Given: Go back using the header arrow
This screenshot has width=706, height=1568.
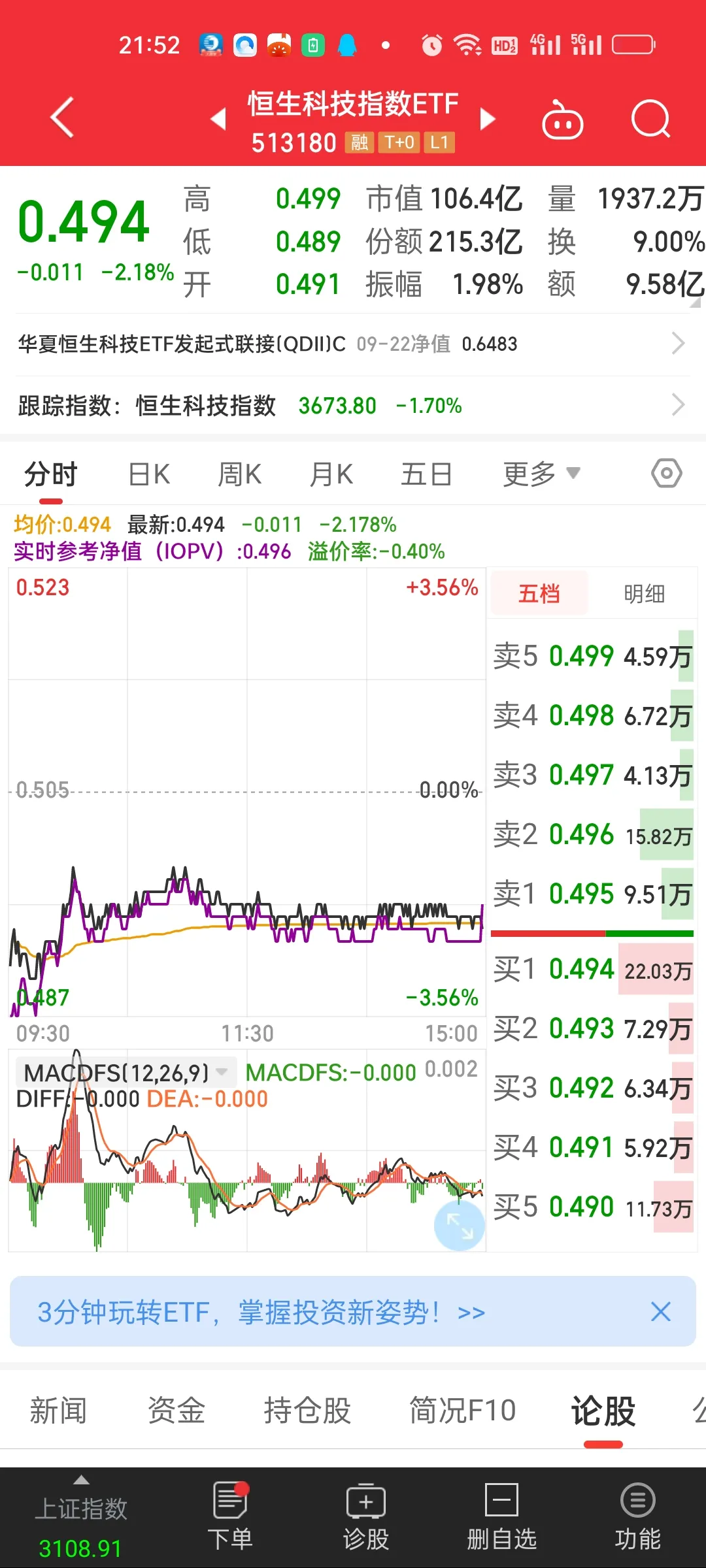Looking at the screenshot, I should [x=63, y=118].
